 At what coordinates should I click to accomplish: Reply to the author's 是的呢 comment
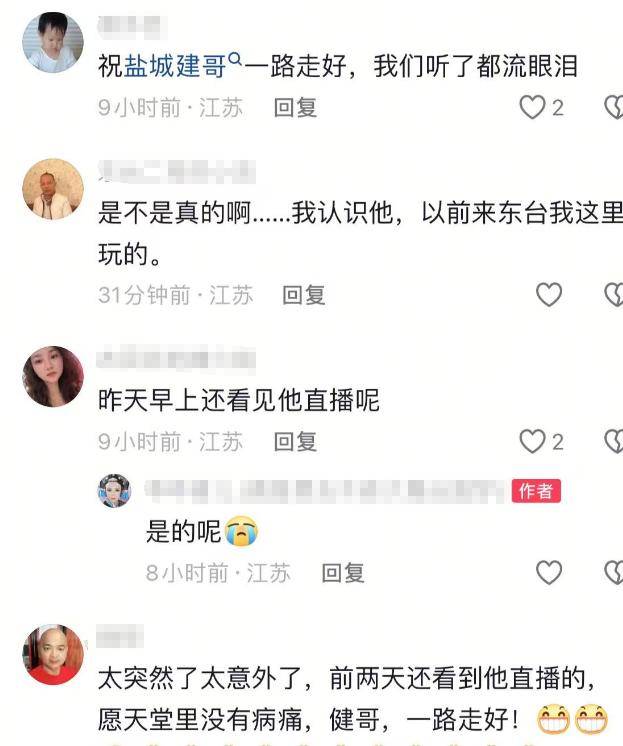(x=342, y=573)
